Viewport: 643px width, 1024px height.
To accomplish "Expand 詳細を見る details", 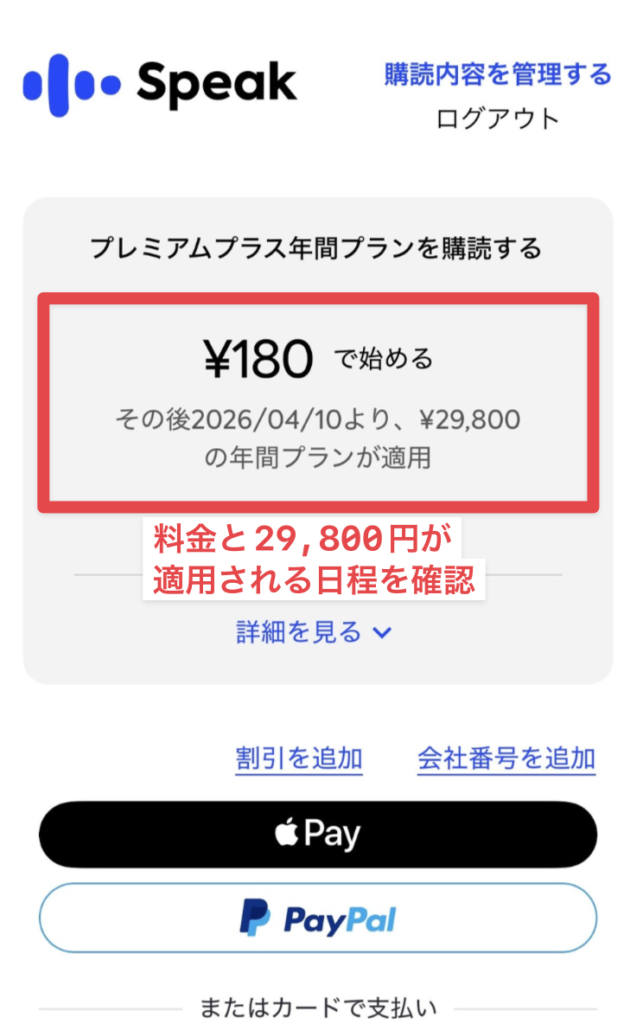I will (x=314, y=632).
